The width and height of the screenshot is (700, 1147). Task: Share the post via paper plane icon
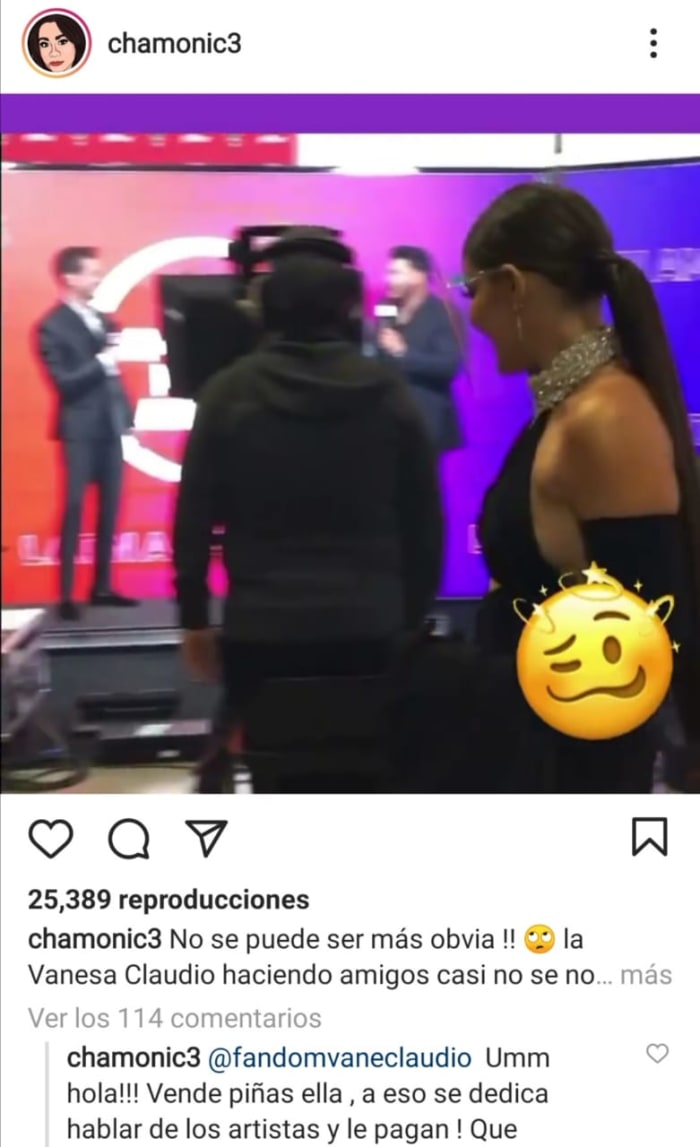(x=208, y=838)
